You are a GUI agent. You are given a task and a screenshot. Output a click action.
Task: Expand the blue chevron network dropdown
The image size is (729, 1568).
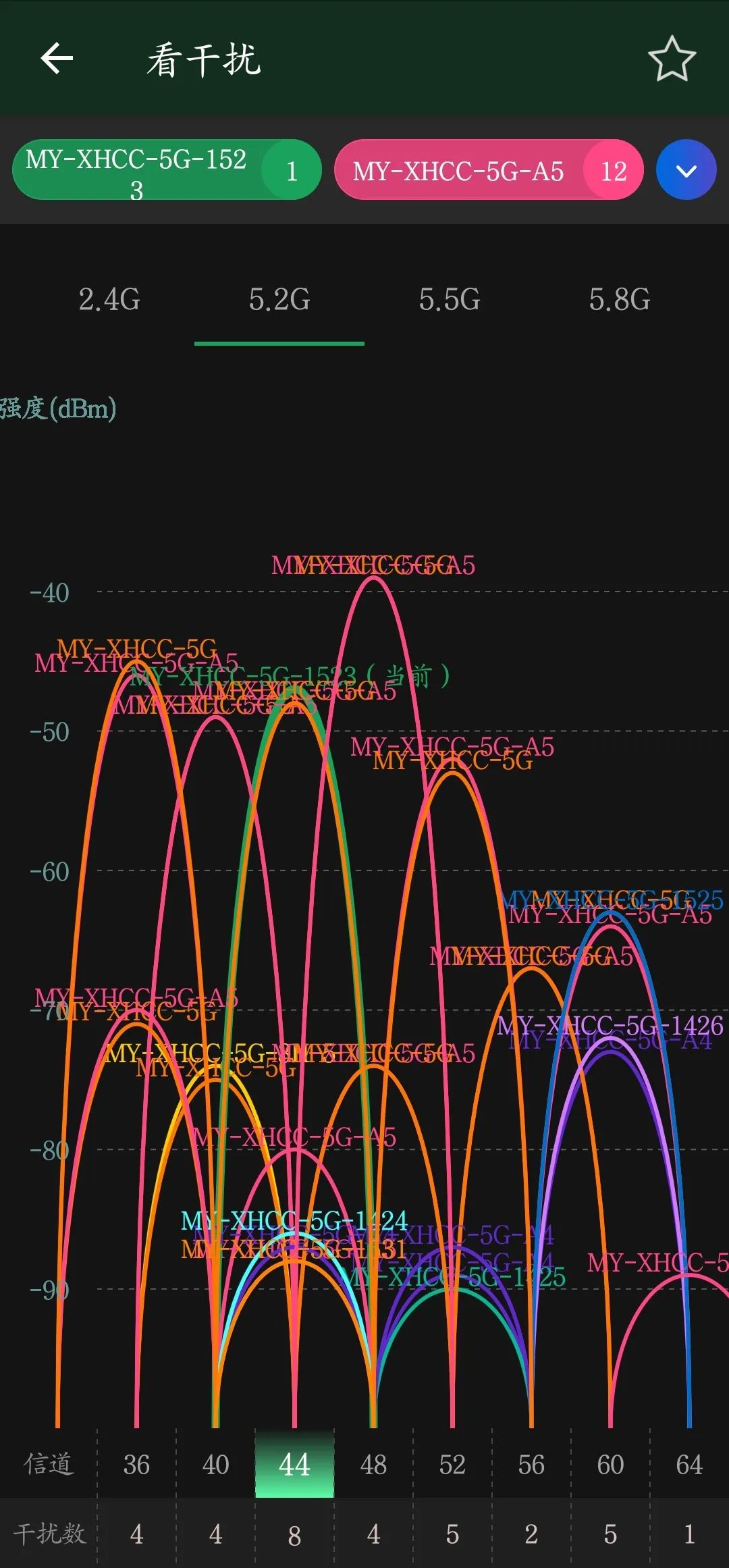686,170
